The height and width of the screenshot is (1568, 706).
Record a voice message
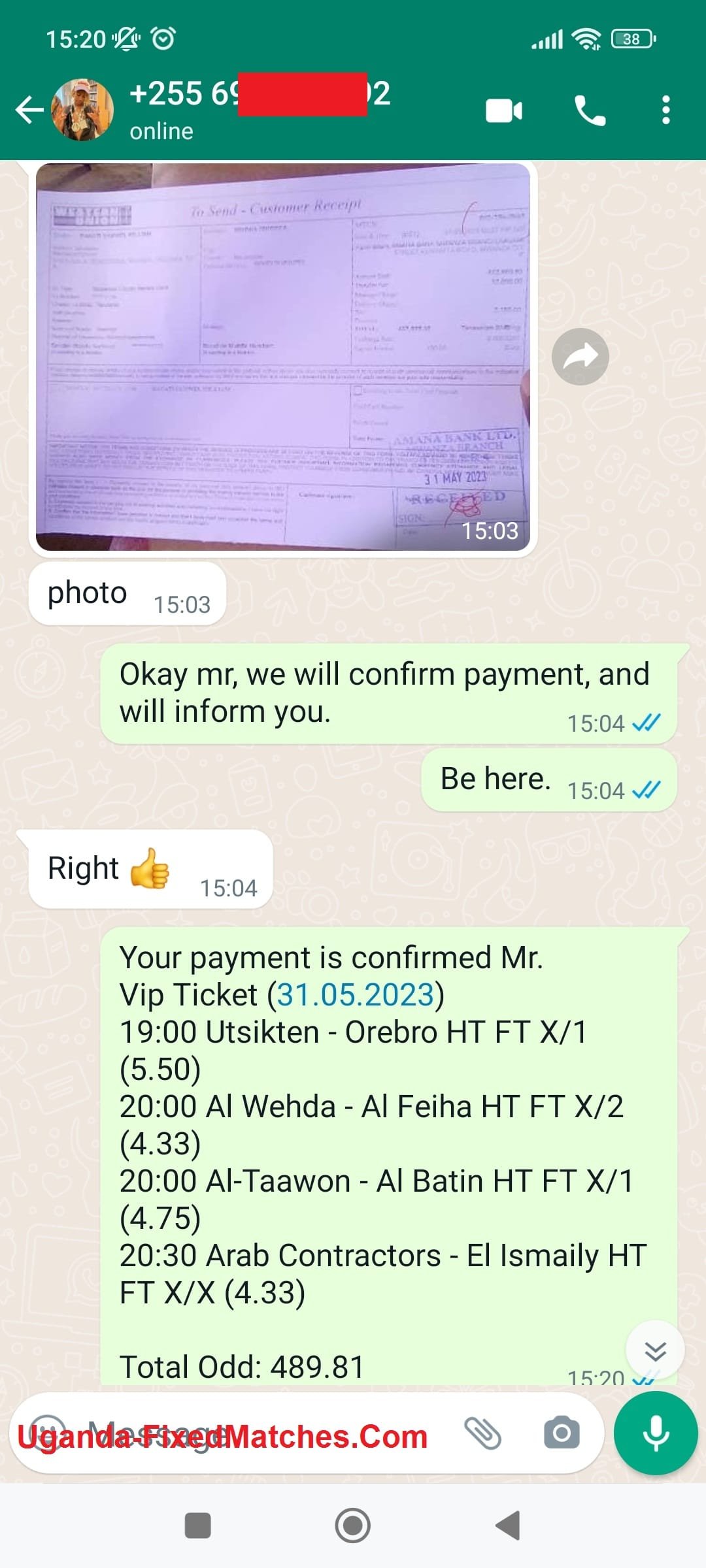click(655, 1433)
